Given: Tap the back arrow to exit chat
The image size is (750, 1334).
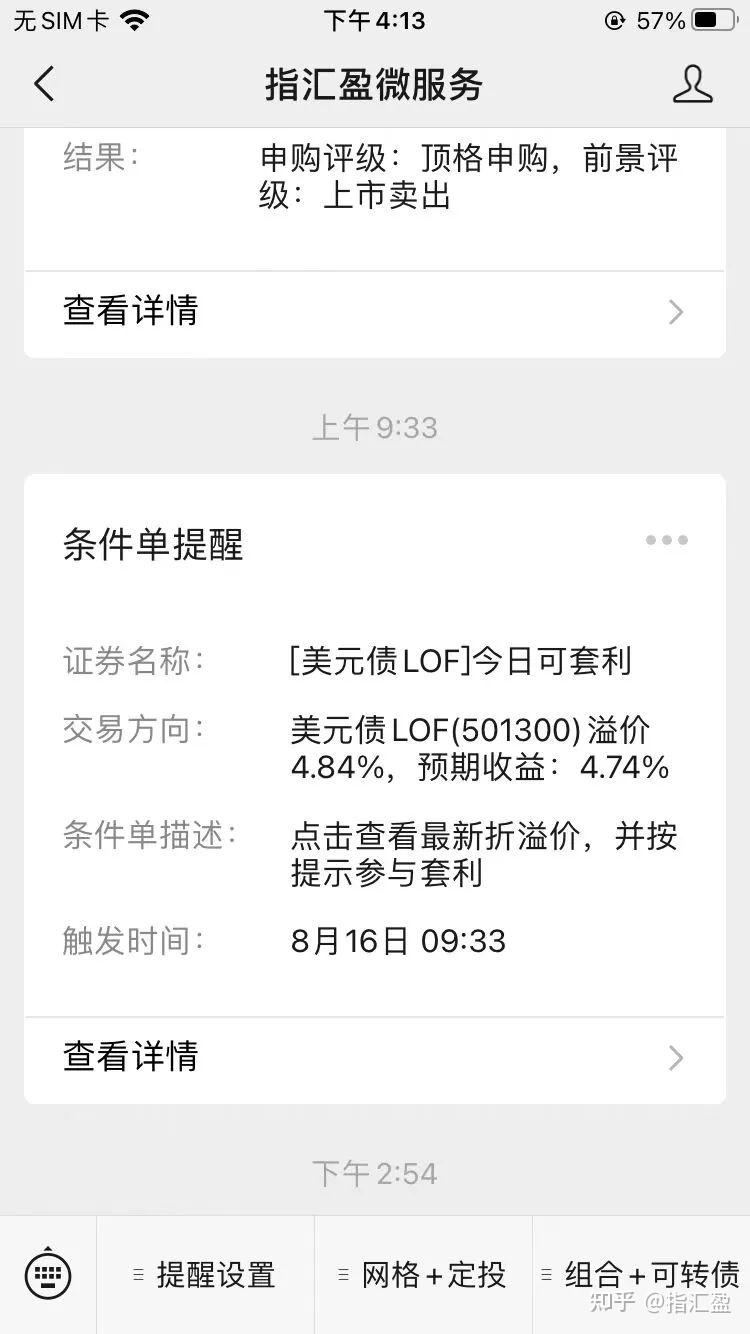Looking at the screenshot, I should [42, 84].
